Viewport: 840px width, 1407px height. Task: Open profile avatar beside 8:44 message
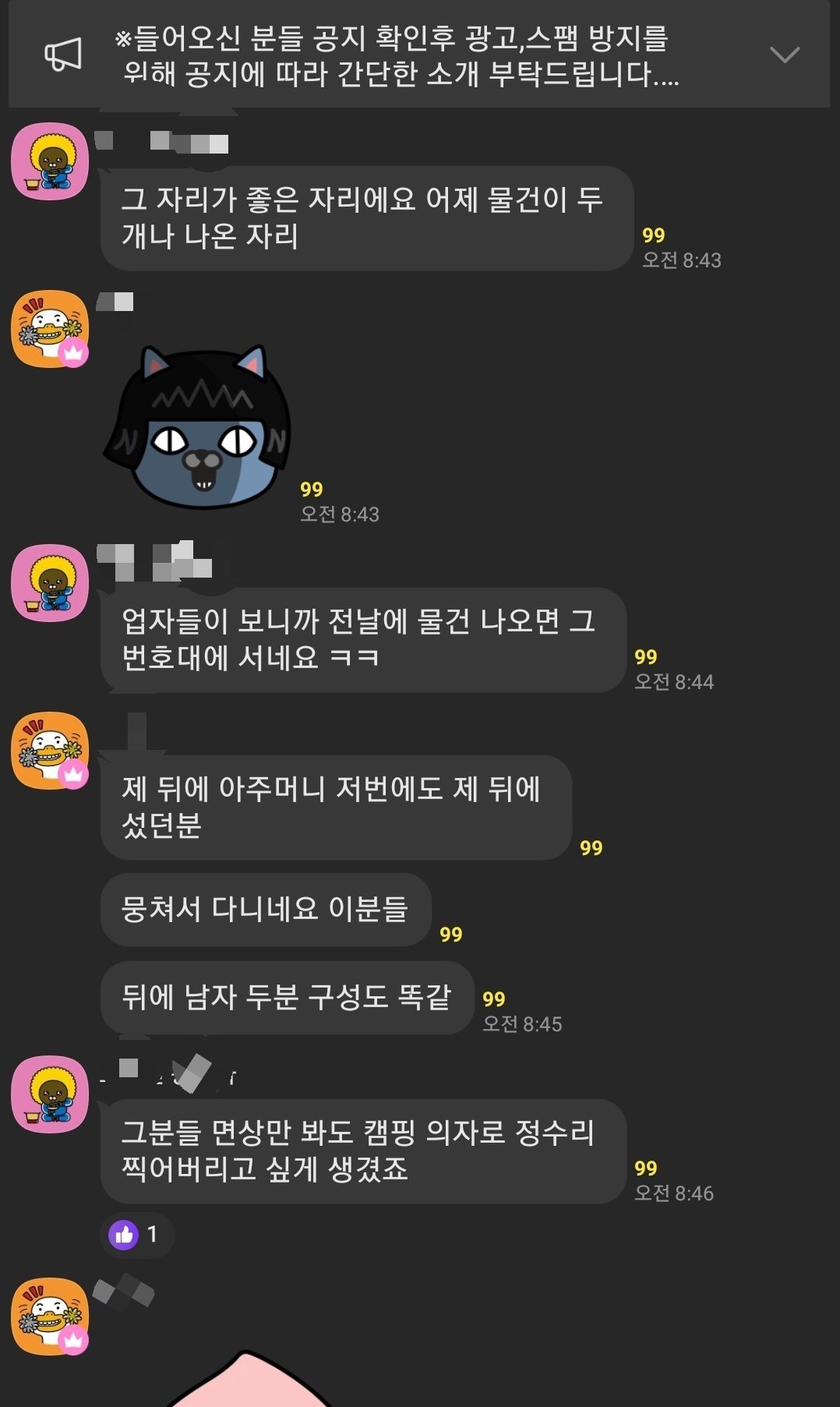point(50,583)
